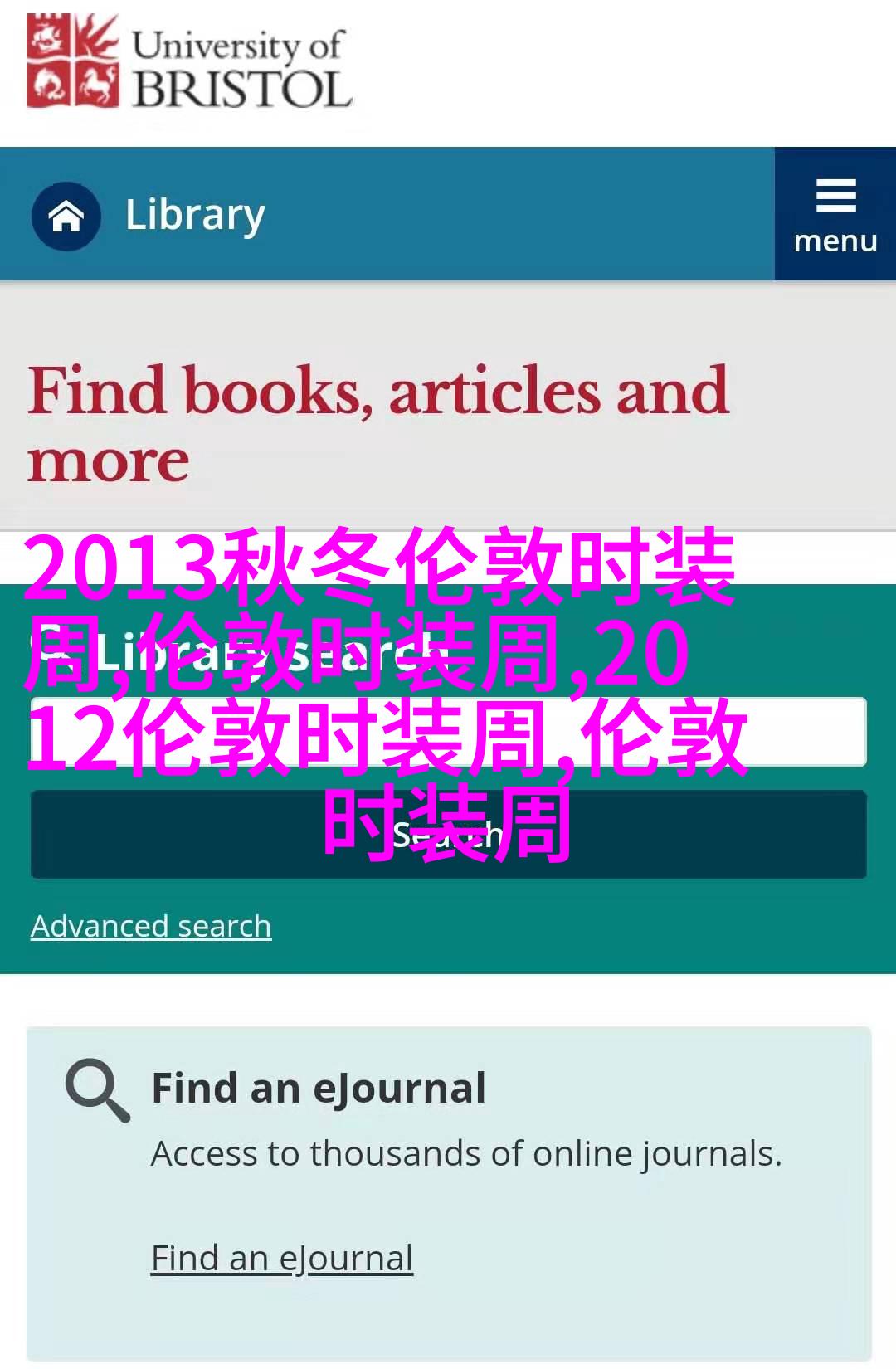Follow the Find an eJournal link
The height and width of the screenshot is (1369, 896).
click(x=281, y=1258)
